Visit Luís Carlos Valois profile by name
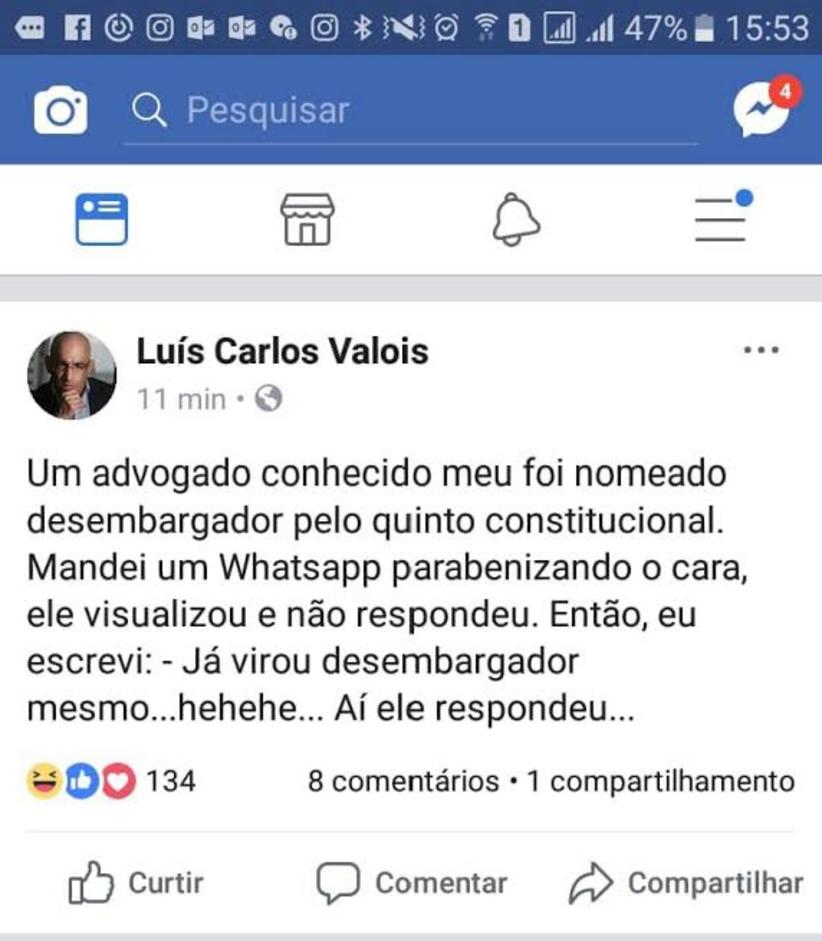Screen dimensions: 822x941 [282, 352]
